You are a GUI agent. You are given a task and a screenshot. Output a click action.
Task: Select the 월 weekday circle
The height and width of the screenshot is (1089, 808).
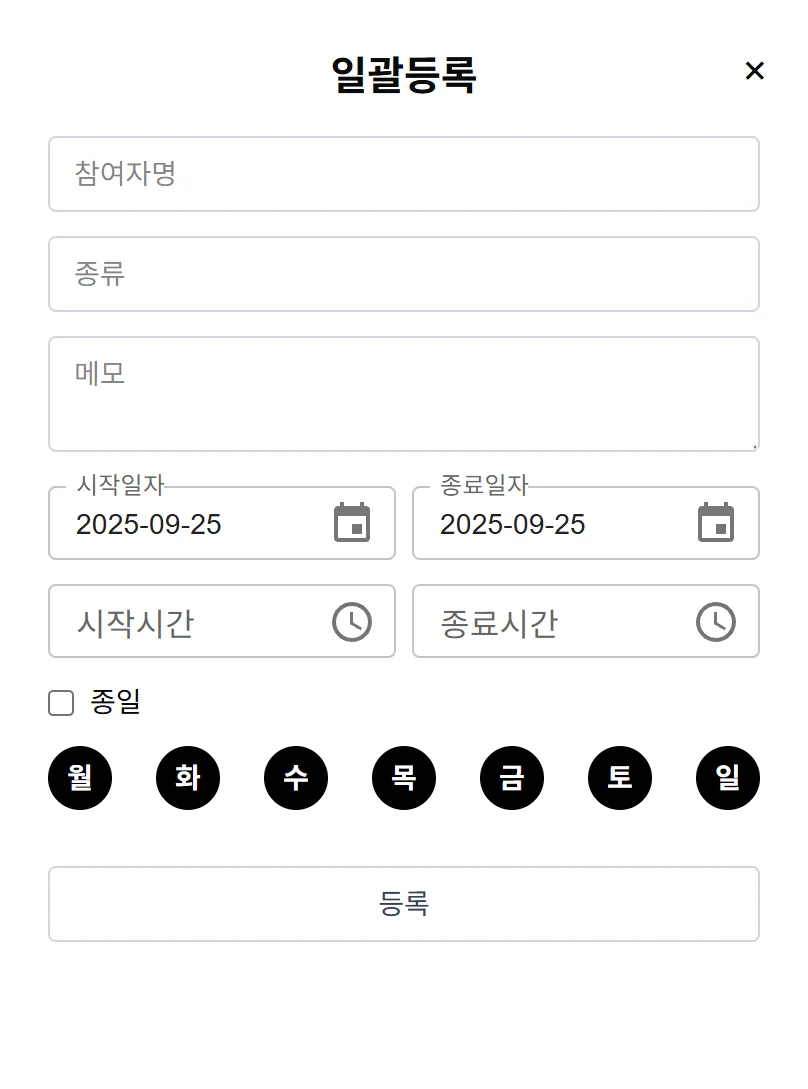coord(80,777)
